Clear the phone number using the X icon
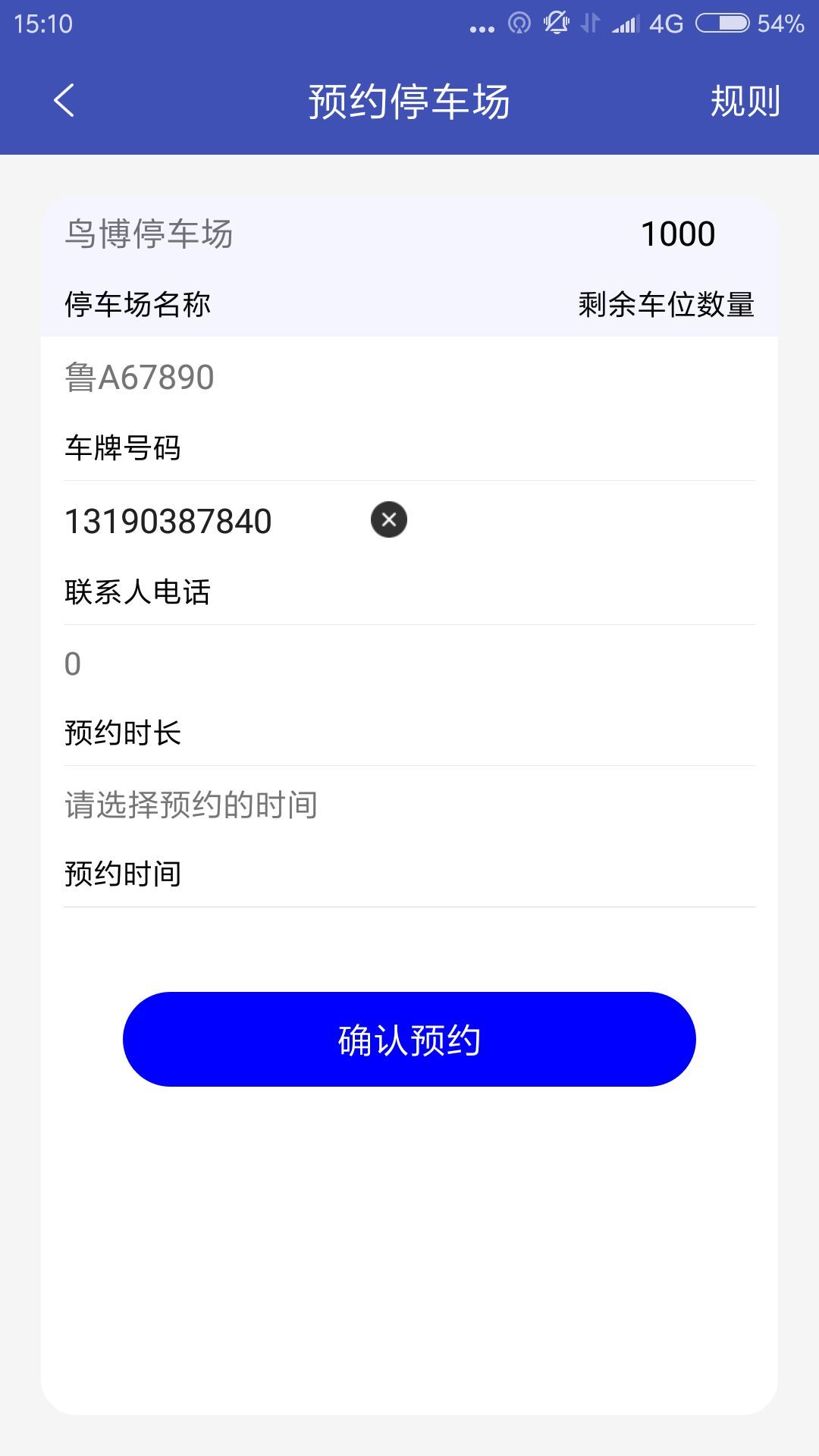 click(389, 519)
